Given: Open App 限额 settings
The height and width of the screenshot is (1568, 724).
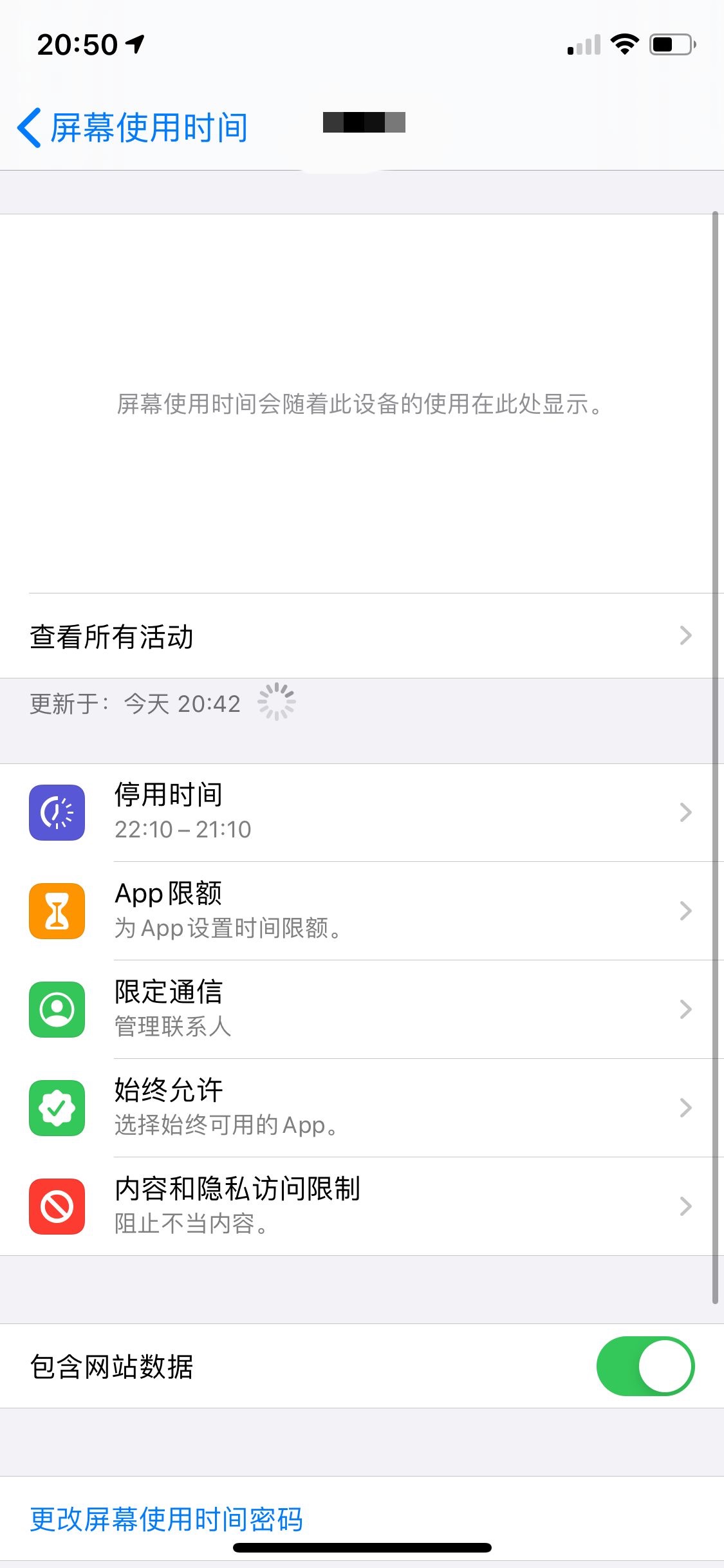Looking at the screenshot, I should (x=360, y=911).
